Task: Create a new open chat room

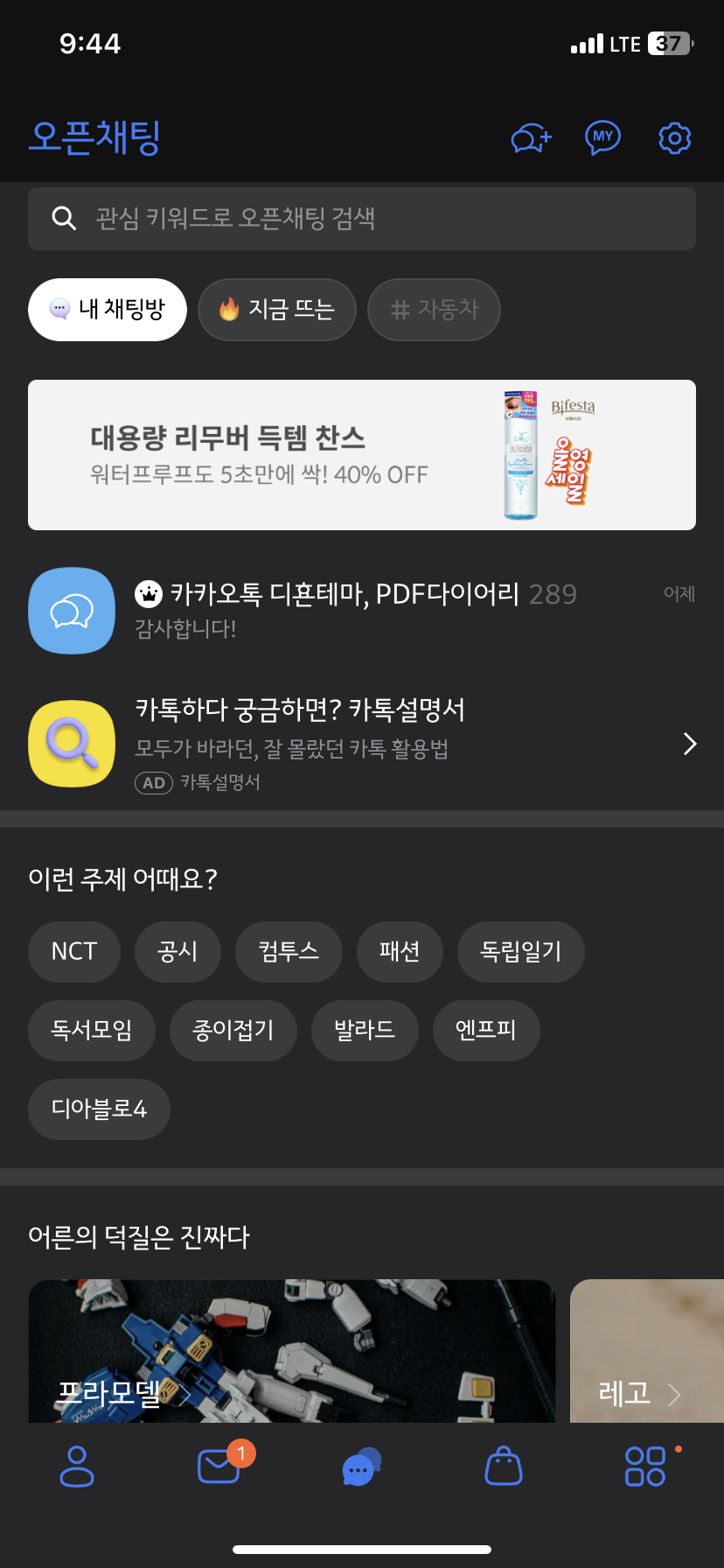Action: 531,138
